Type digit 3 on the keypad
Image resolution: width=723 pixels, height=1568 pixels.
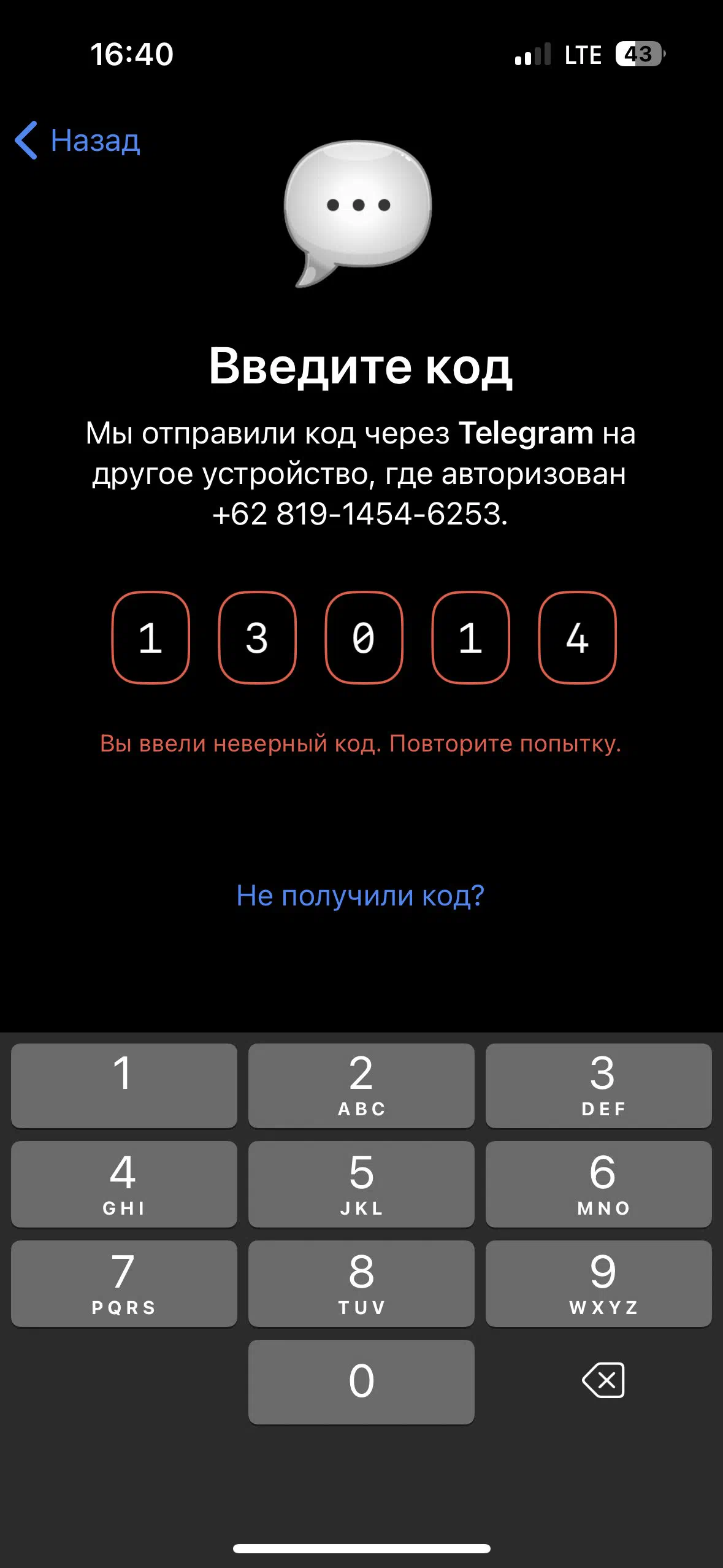click(x=599, y=1085)
